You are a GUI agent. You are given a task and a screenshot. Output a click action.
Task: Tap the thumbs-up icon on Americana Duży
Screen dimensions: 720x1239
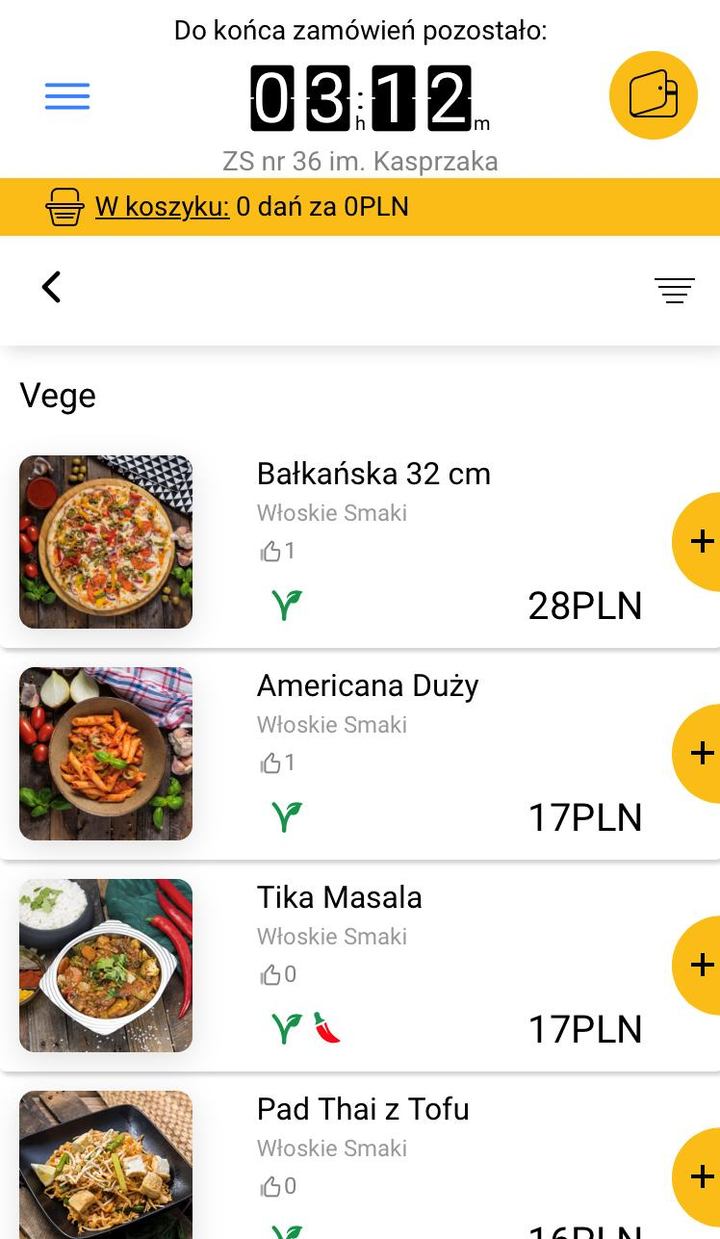272,762
